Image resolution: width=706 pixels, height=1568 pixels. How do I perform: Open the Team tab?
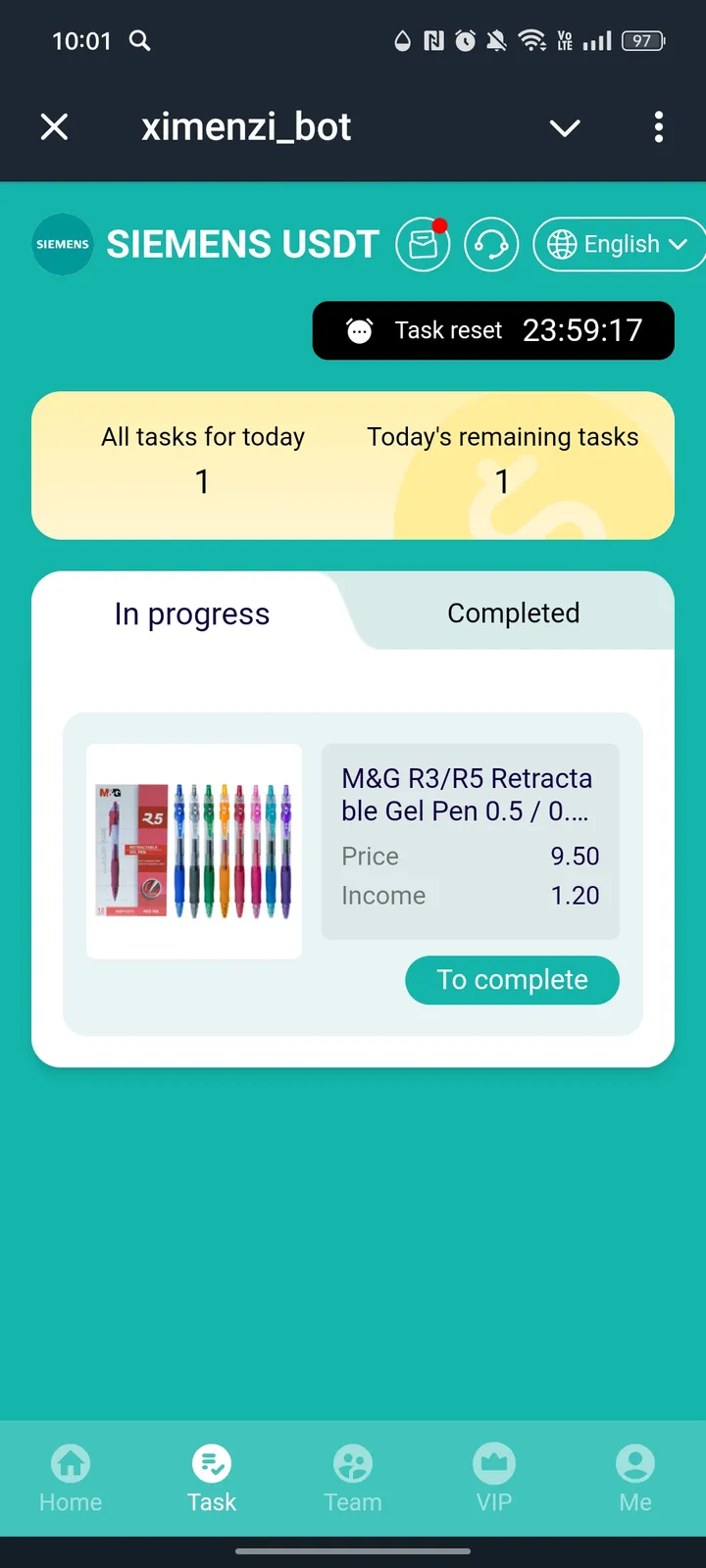pyautogui.click(x=353, y=1478)
